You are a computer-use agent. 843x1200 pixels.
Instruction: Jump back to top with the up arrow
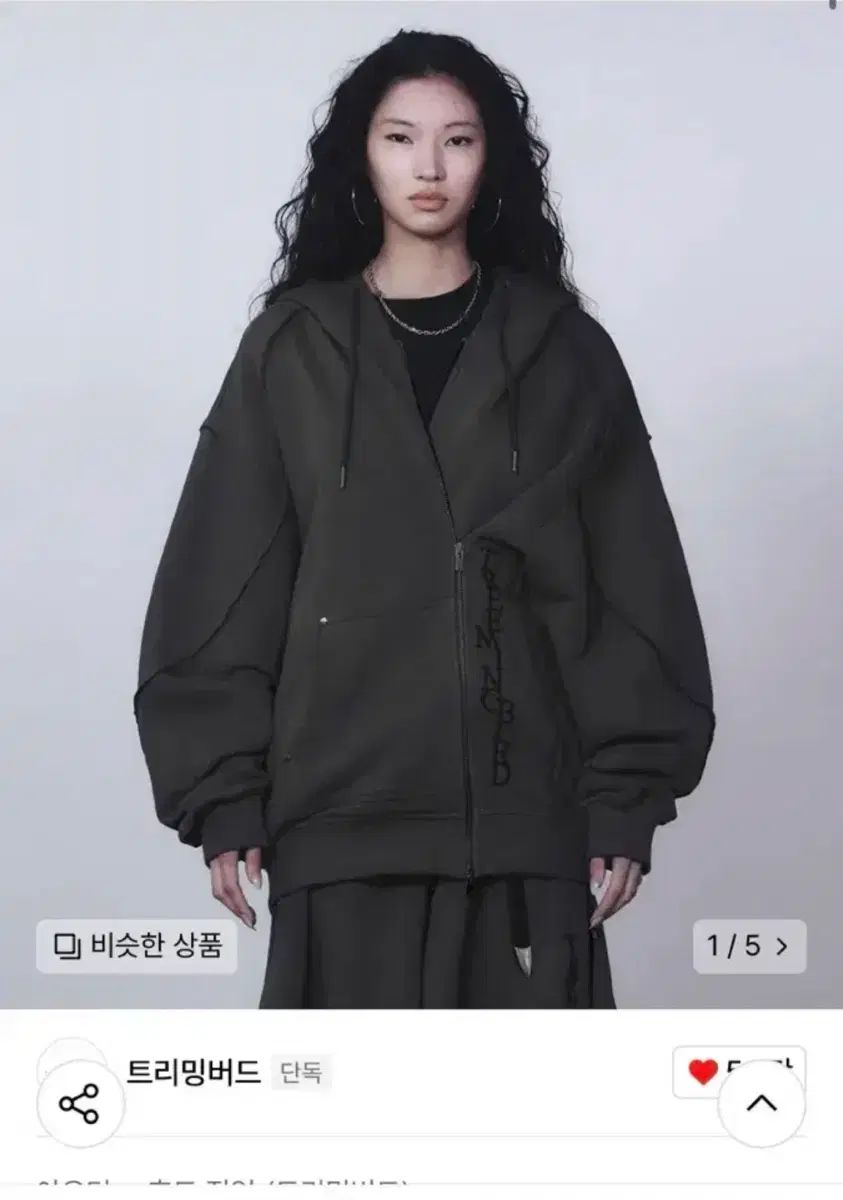click(762, 1103)
